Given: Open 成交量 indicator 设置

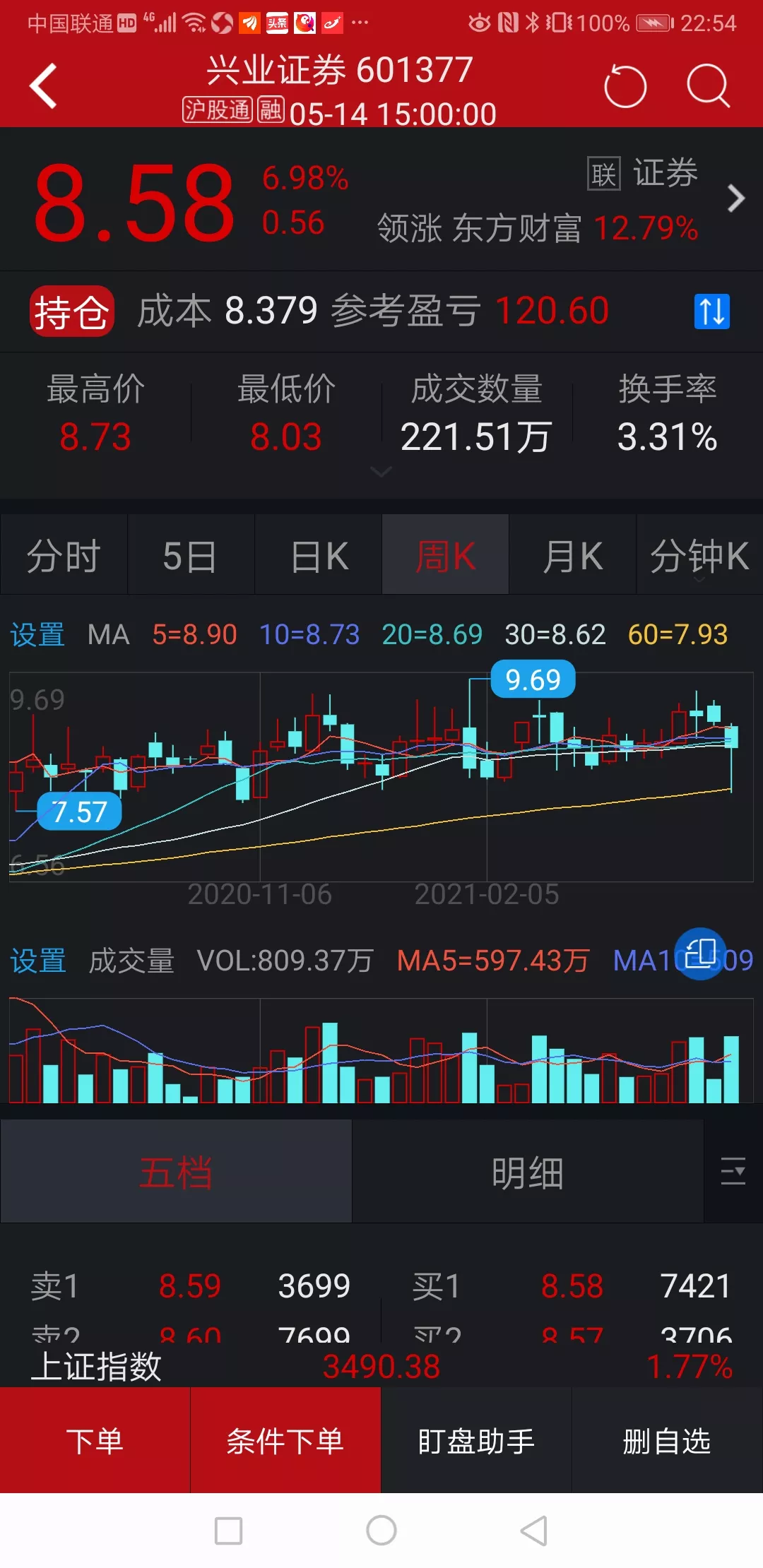Looking at the screenshot, I should tap(38, 961).
